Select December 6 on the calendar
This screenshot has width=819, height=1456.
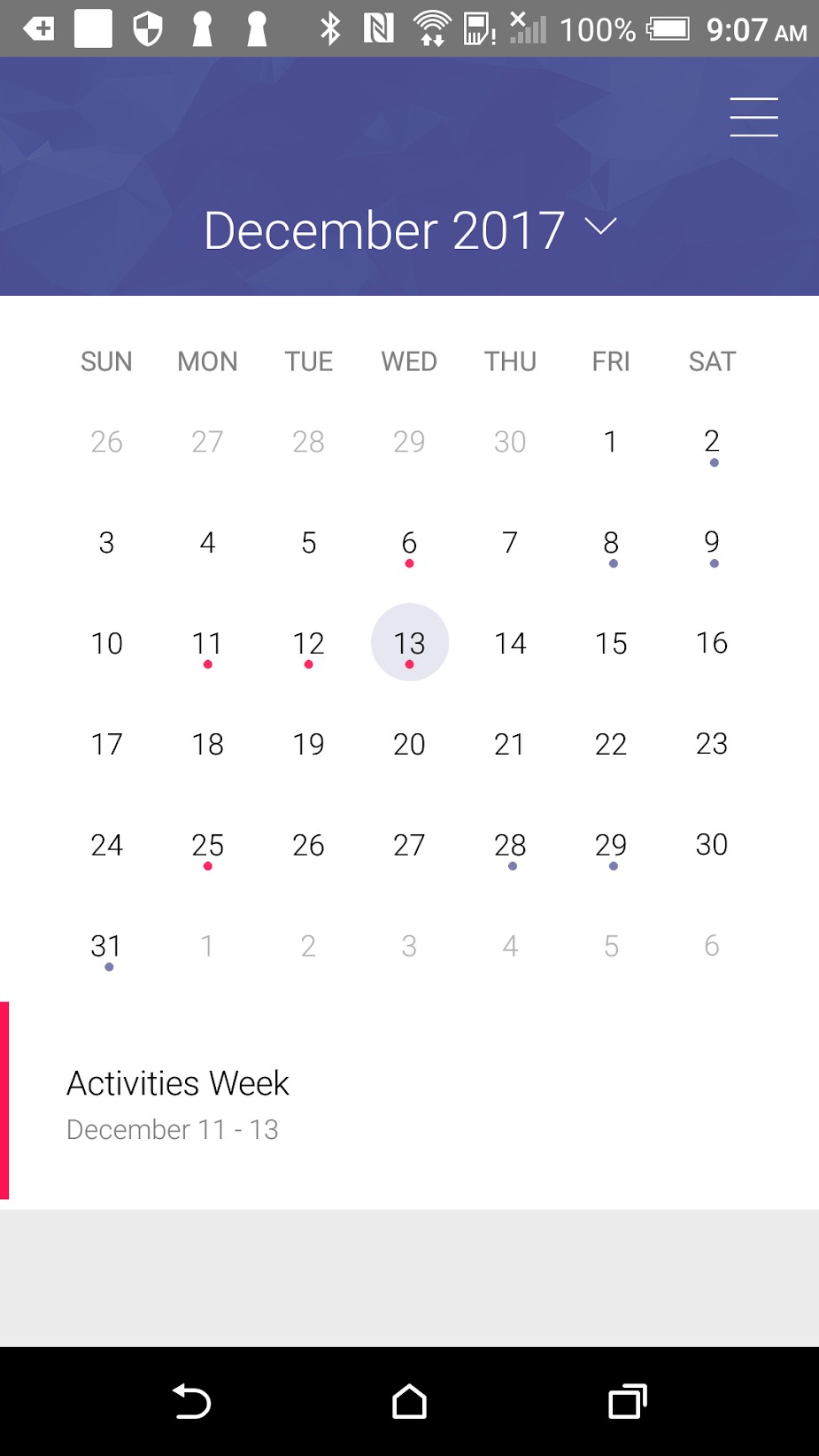pos(409,543)
